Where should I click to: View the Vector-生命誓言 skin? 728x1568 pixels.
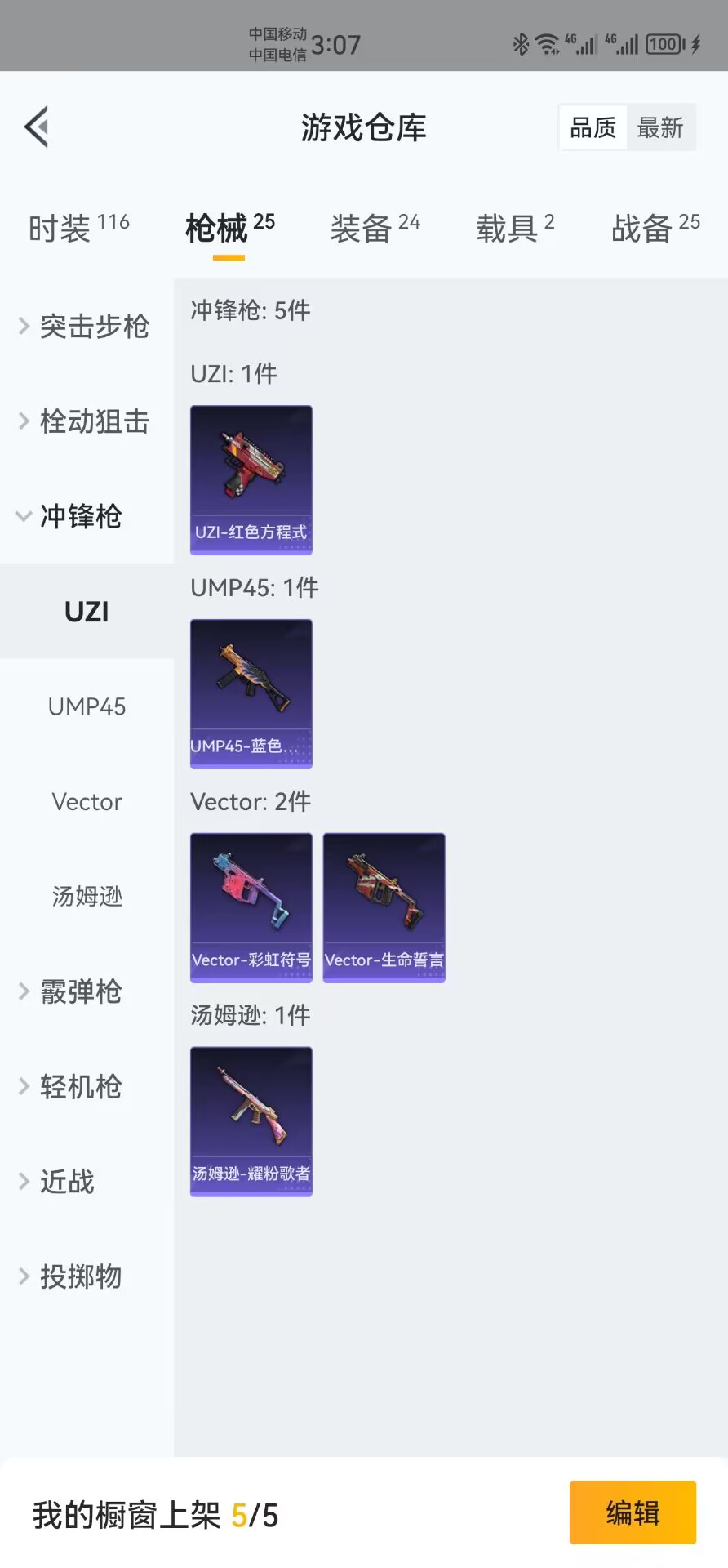(384, 907)
